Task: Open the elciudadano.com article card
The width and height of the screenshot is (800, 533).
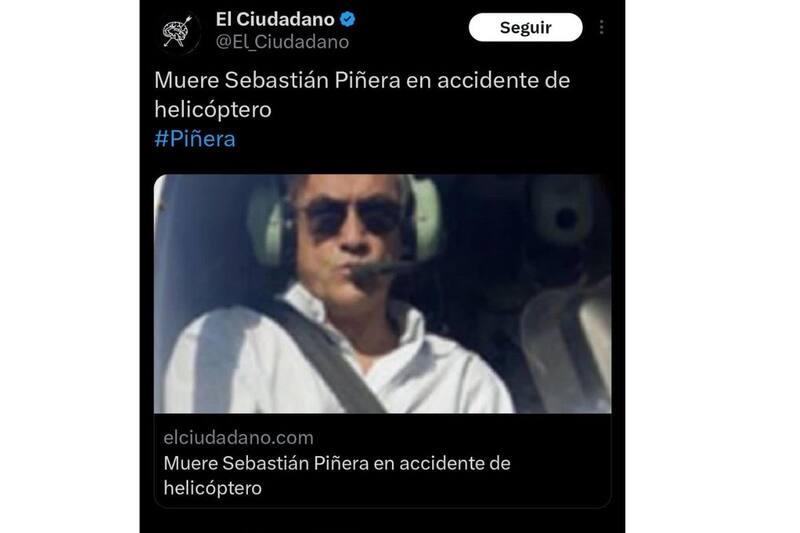Action: 382,340
